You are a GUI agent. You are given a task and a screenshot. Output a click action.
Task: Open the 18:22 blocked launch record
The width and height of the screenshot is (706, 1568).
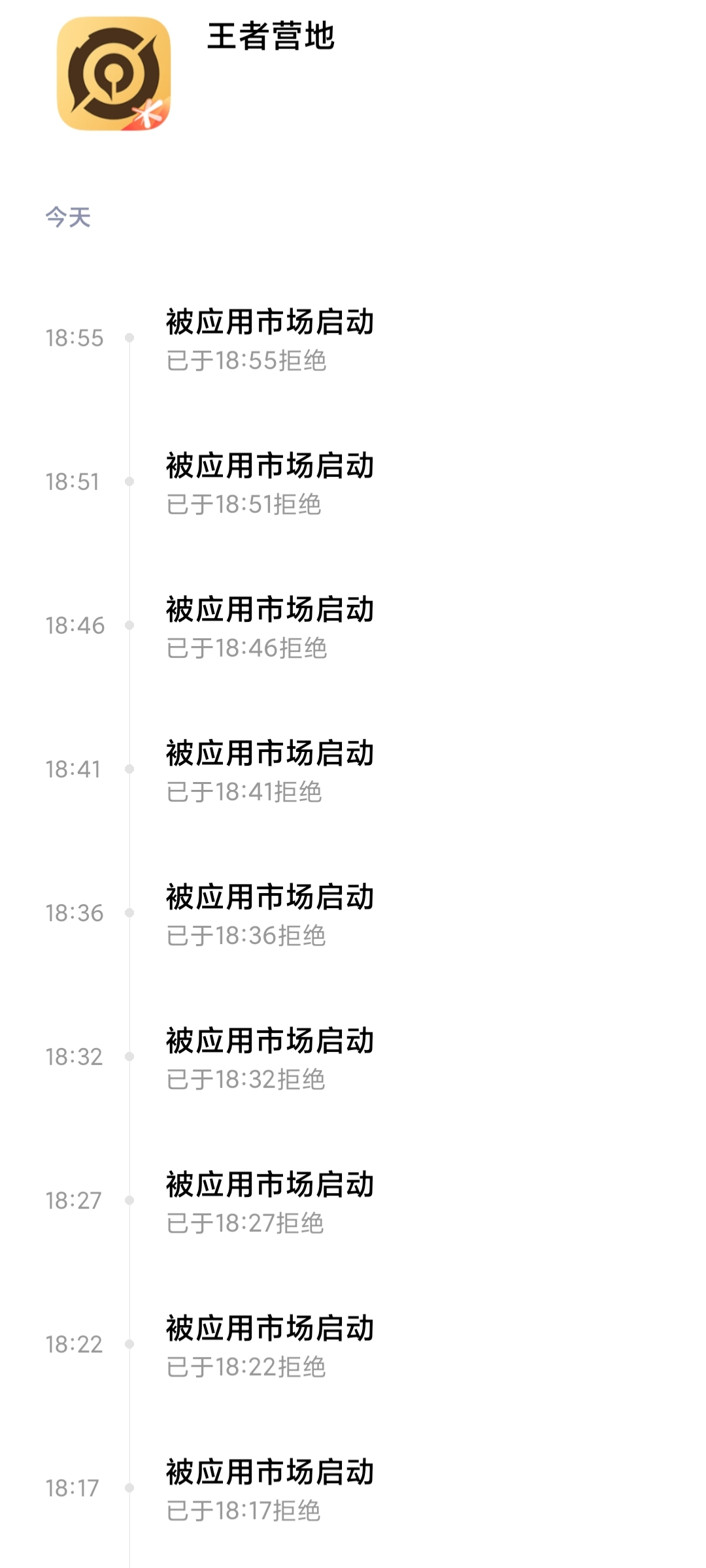(x=269, y=1345)
